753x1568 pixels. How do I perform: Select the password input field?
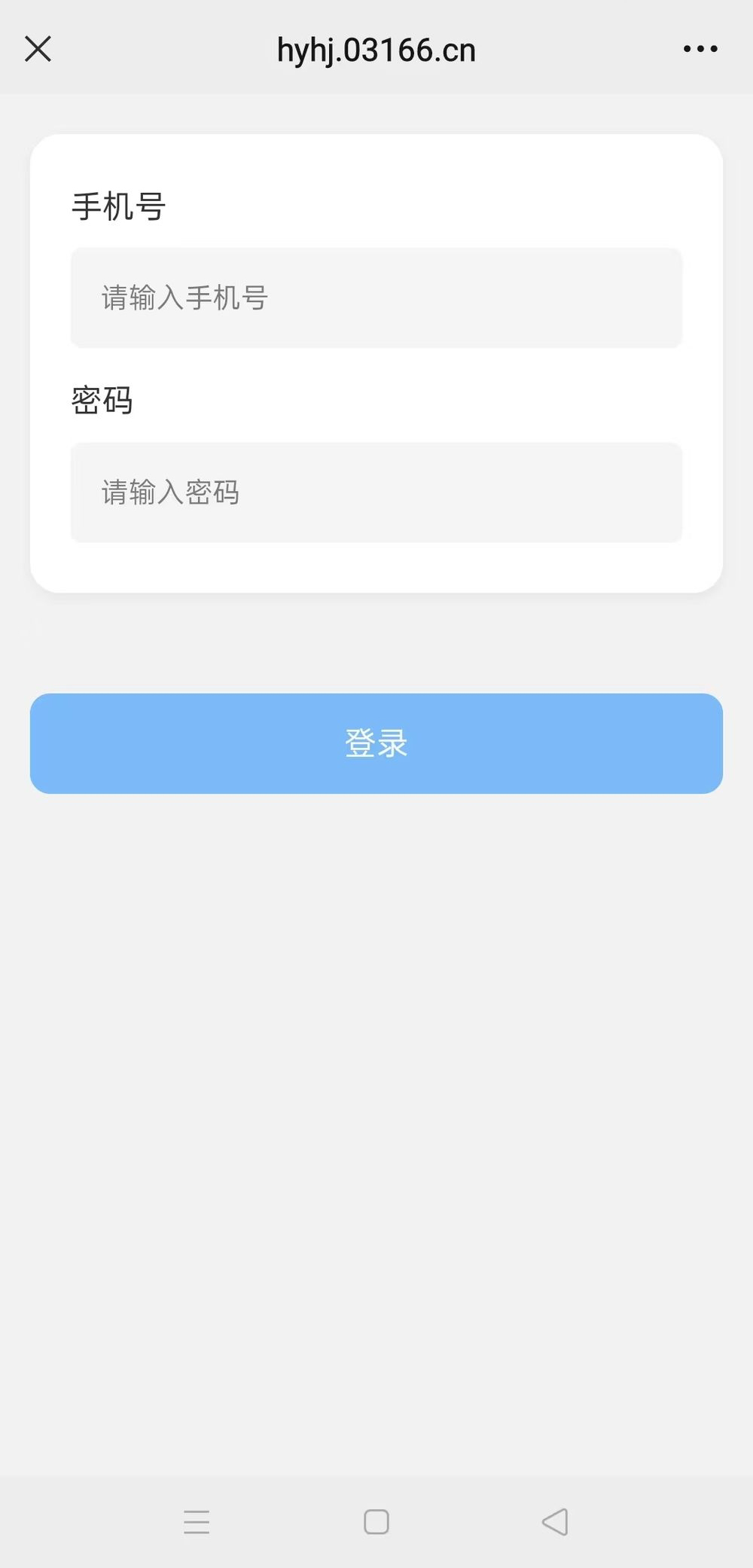click(376, 493)
